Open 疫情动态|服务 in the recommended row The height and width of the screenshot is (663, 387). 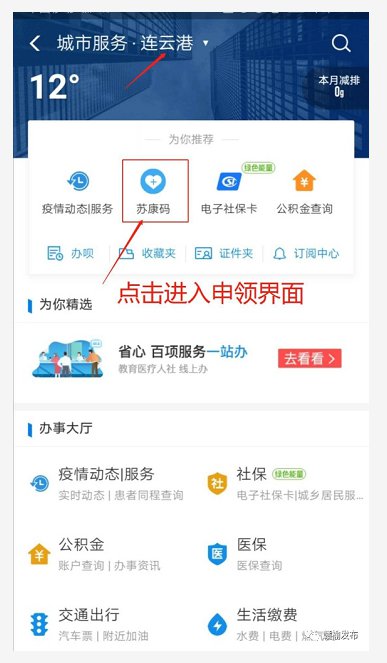tap(77, 193)
